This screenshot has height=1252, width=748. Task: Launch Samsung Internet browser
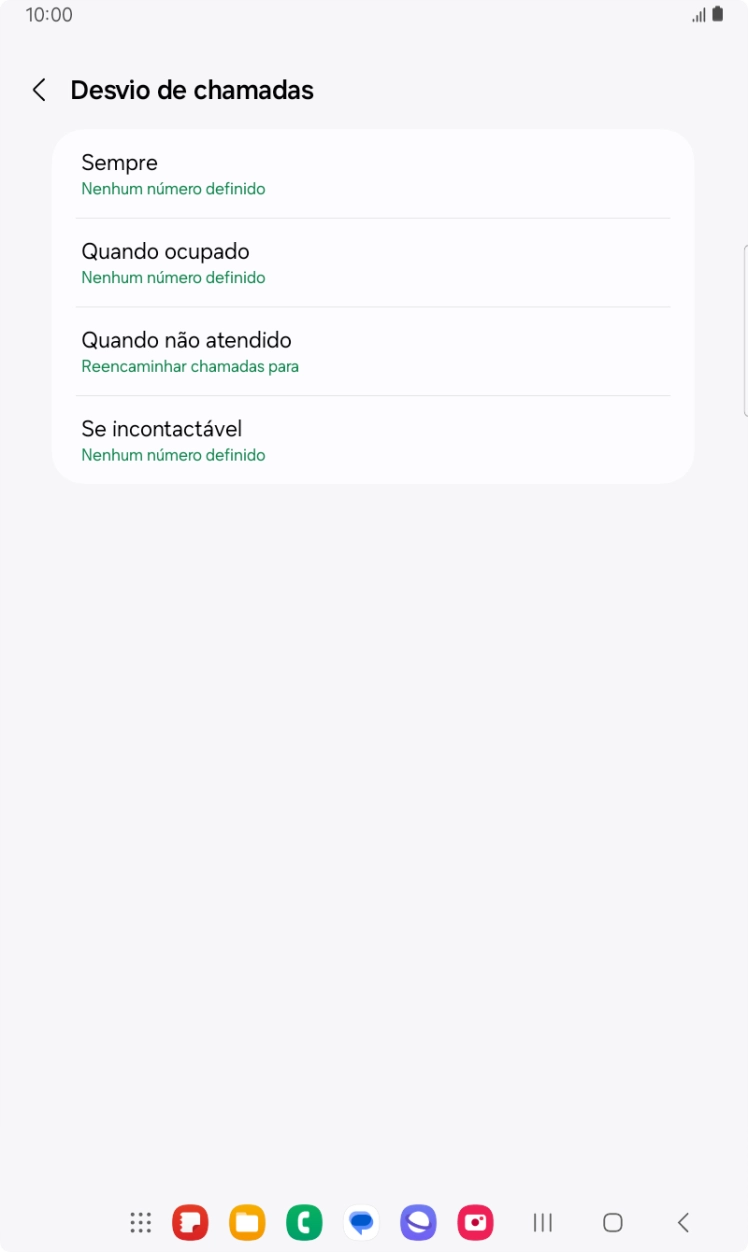[x=418, y=1222]
